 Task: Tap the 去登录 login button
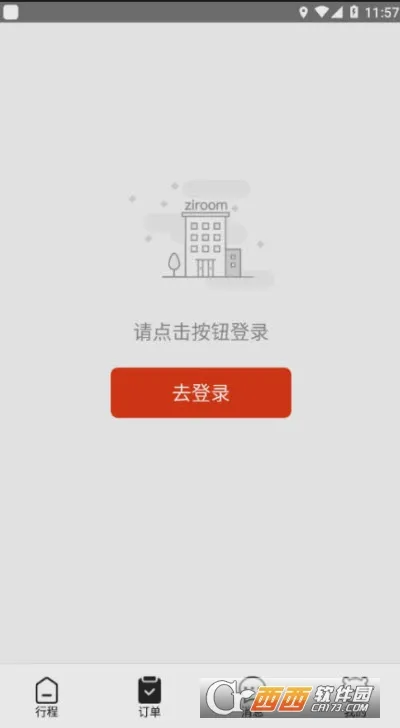tap(201, 393)
